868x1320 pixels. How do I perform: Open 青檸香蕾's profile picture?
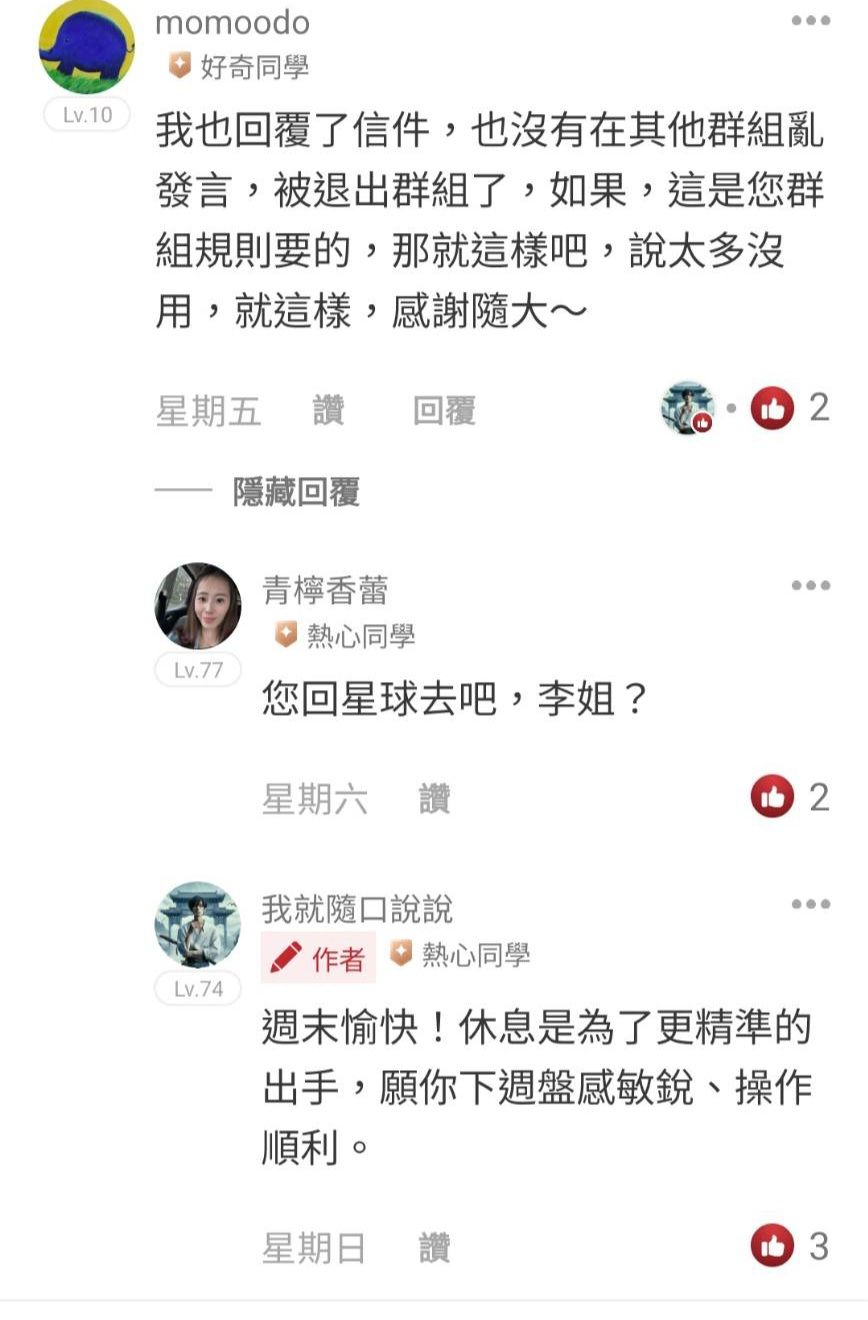point(197,606)
